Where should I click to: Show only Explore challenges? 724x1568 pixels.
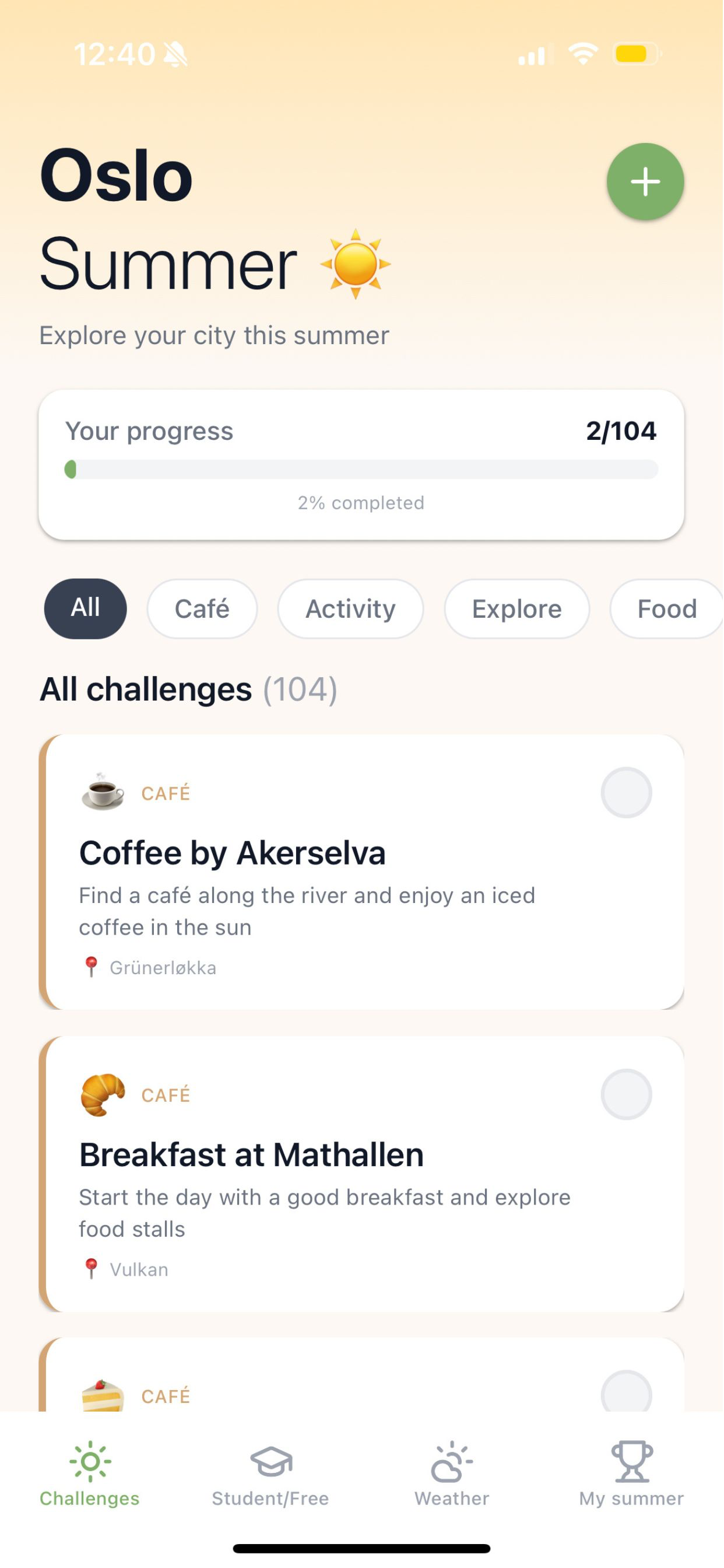pyautogui.click(x=516, y=608)
